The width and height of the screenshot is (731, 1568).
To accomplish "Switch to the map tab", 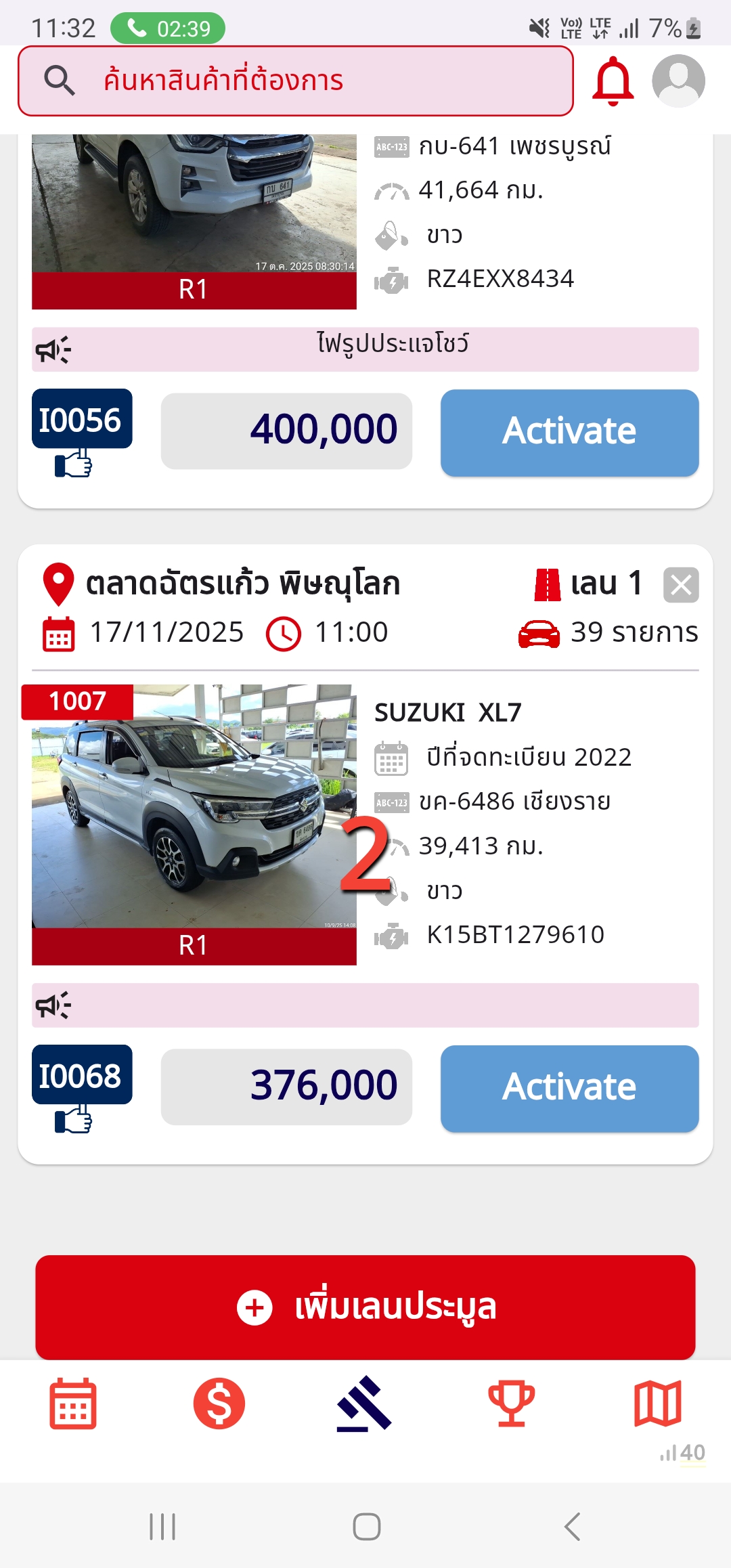I will pos(657,1403).
